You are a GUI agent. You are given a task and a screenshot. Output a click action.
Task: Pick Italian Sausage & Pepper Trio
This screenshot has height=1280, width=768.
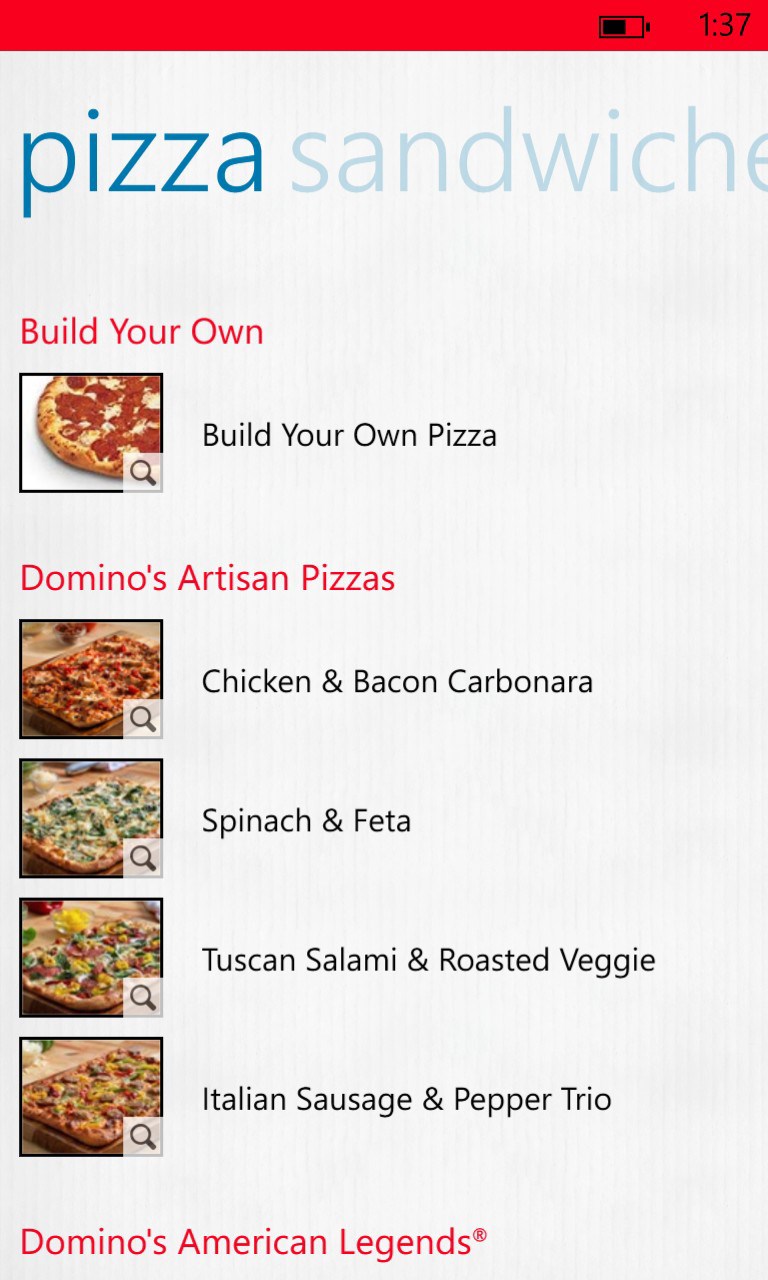pos(406,1099)
